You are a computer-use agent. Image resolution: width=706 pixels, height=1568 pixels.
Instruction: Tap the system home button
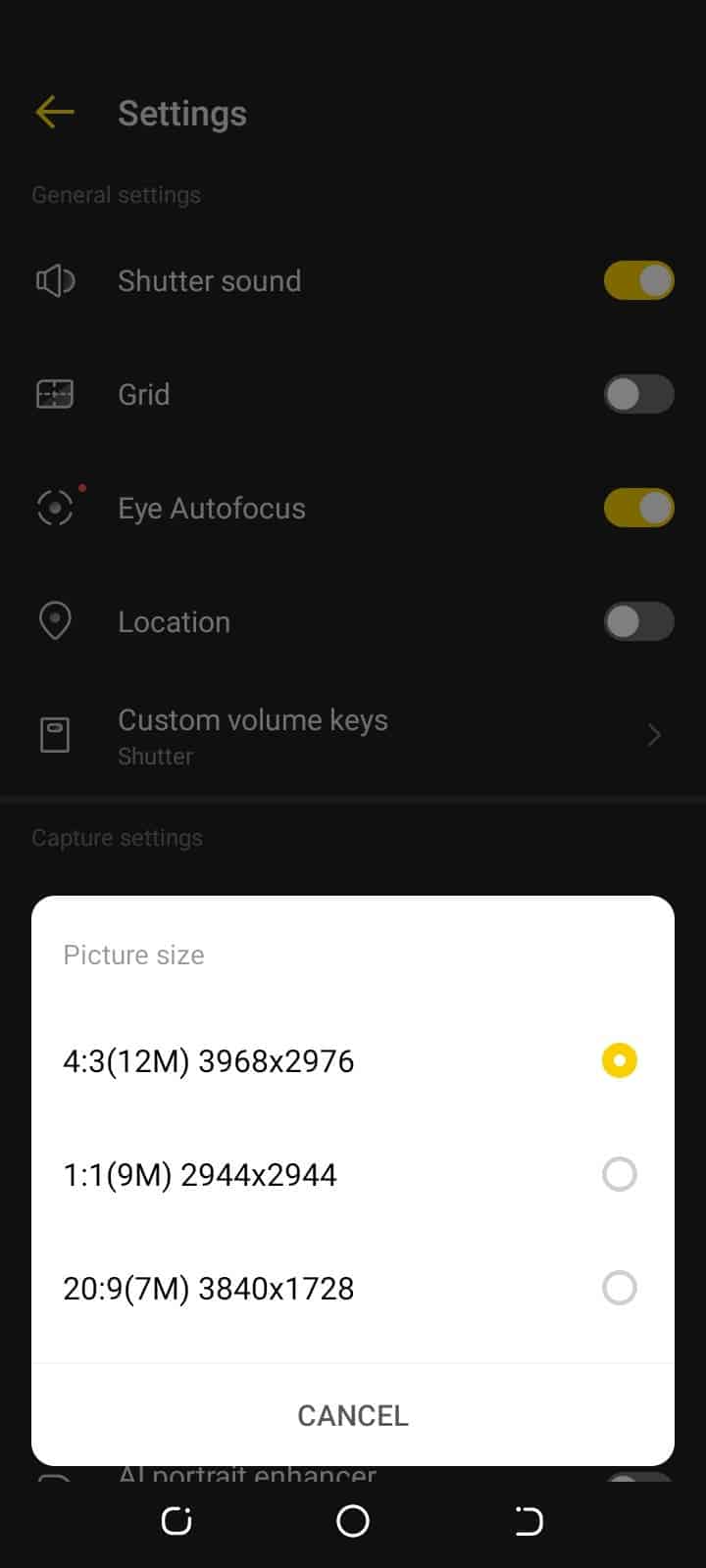click(353, 1521)
